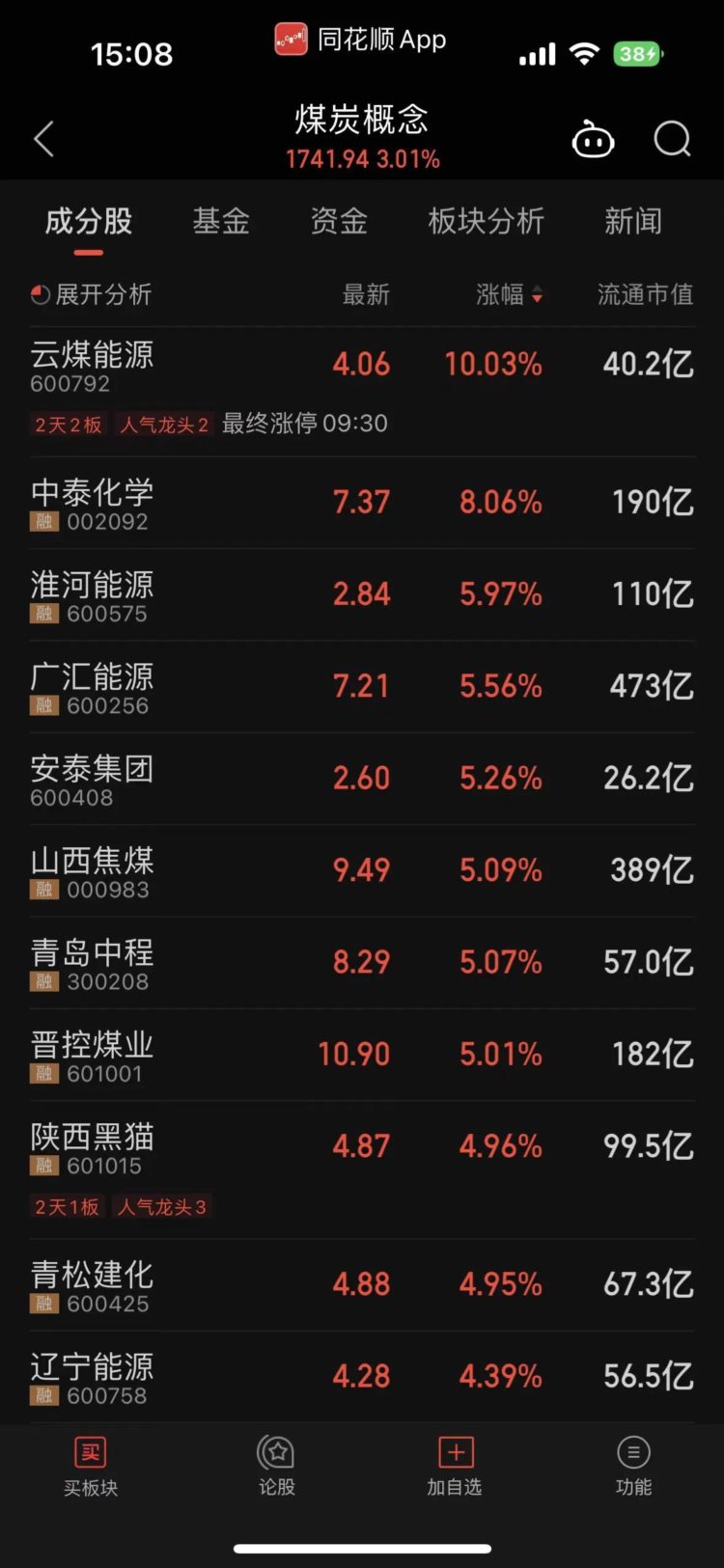Click the pie-chart icon beside 展开分析
The width and height of the screenshot is (724, 1568).
[37, 295]
